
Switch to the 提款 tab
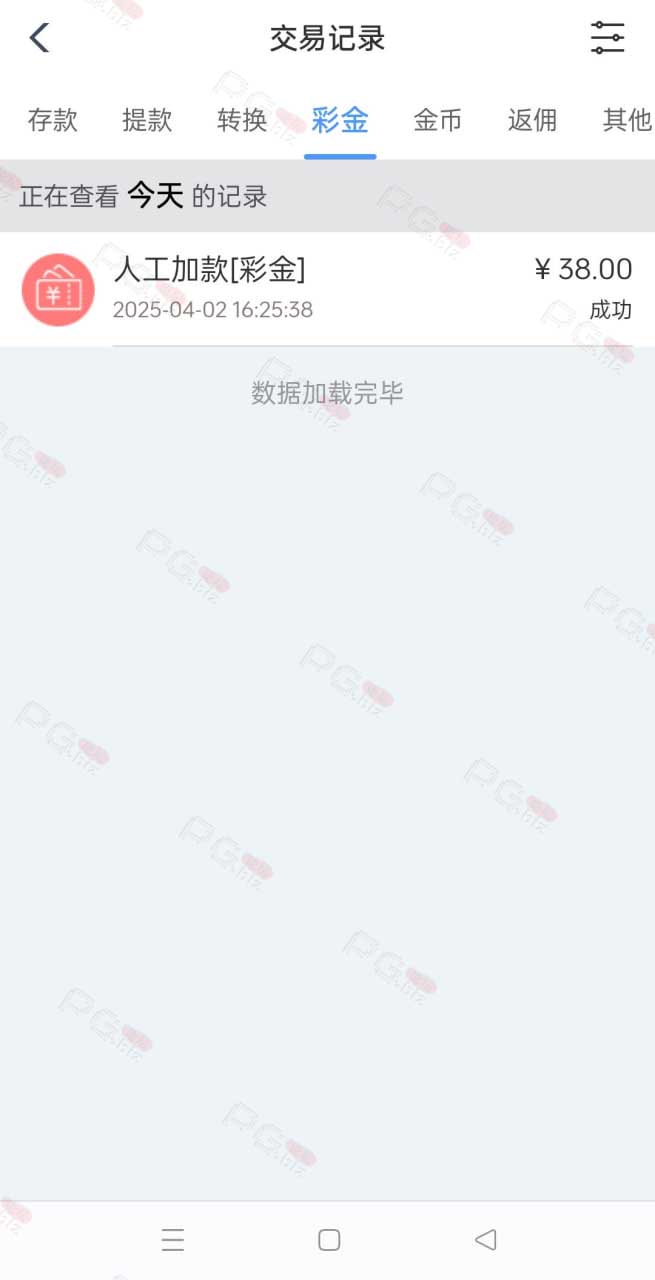pos(147,121)
